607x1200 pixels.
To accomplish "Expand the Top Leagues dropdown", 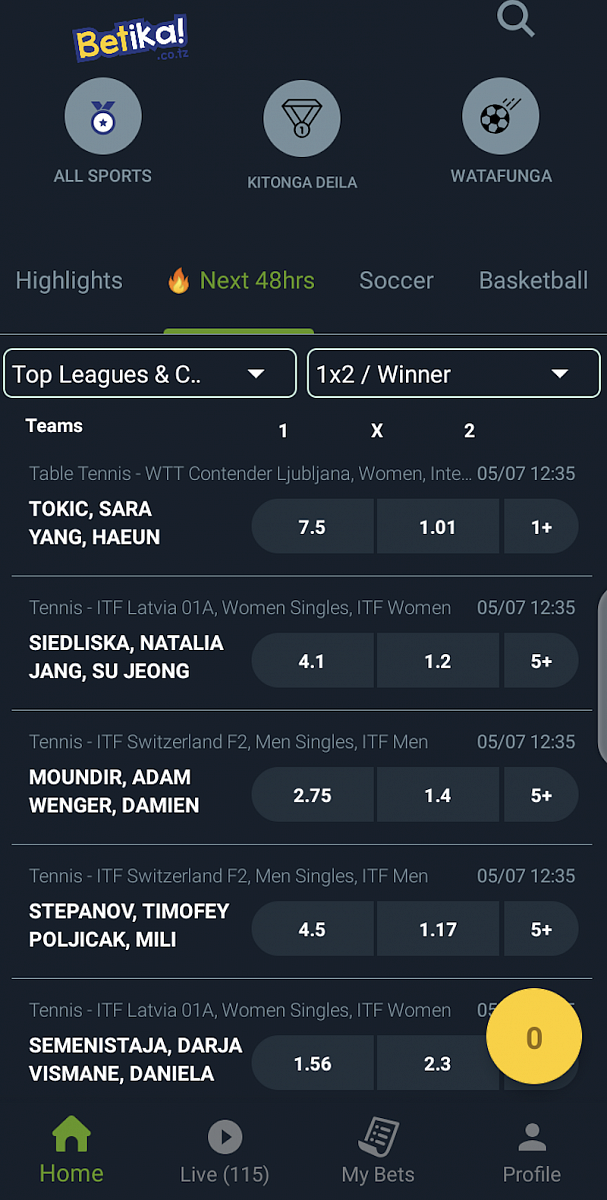I will [150, 373].
